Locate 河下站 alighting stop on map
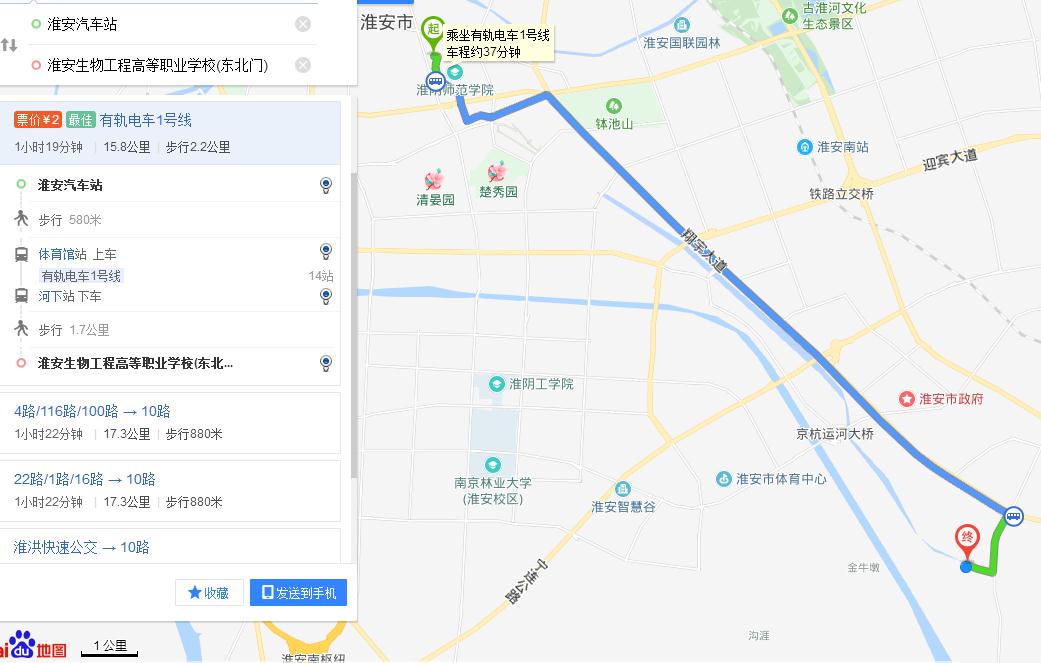1041x663 pixels. tap(325, 296)
